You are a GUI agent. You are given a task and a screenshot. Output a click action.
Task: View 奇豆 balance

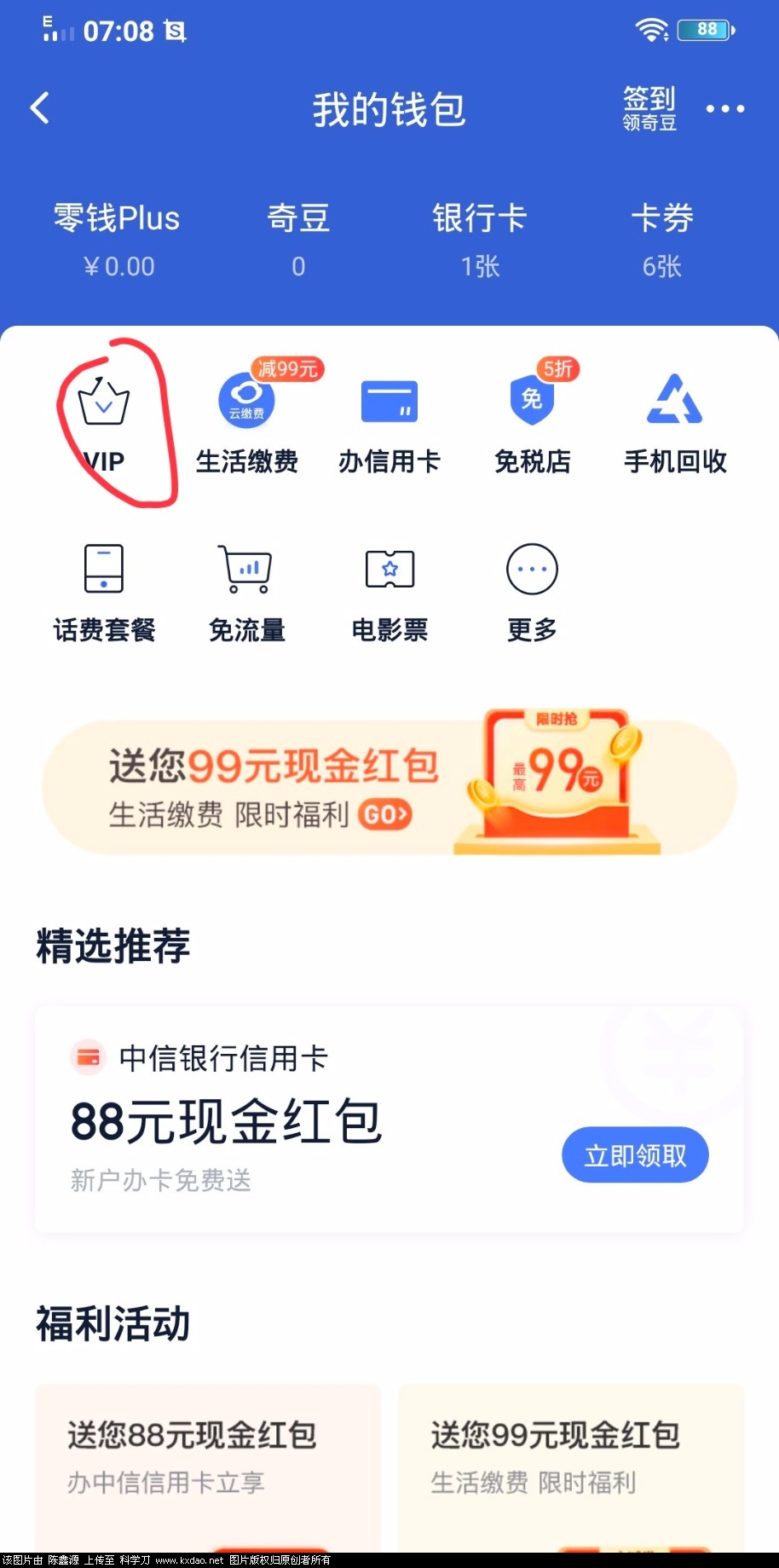(298, 240)
